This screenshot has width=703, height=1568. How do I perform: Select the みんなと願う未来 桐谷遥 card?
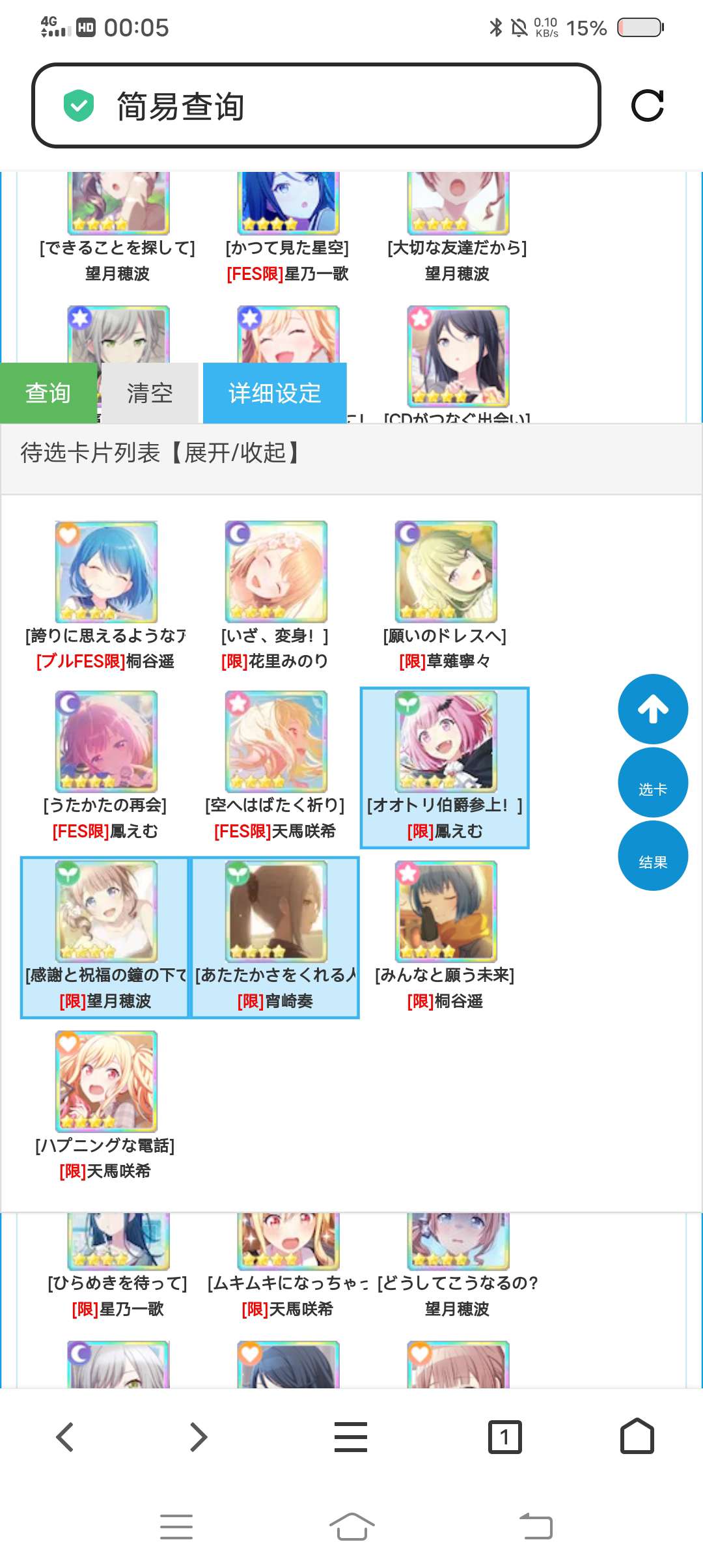(x=446, y=912)
